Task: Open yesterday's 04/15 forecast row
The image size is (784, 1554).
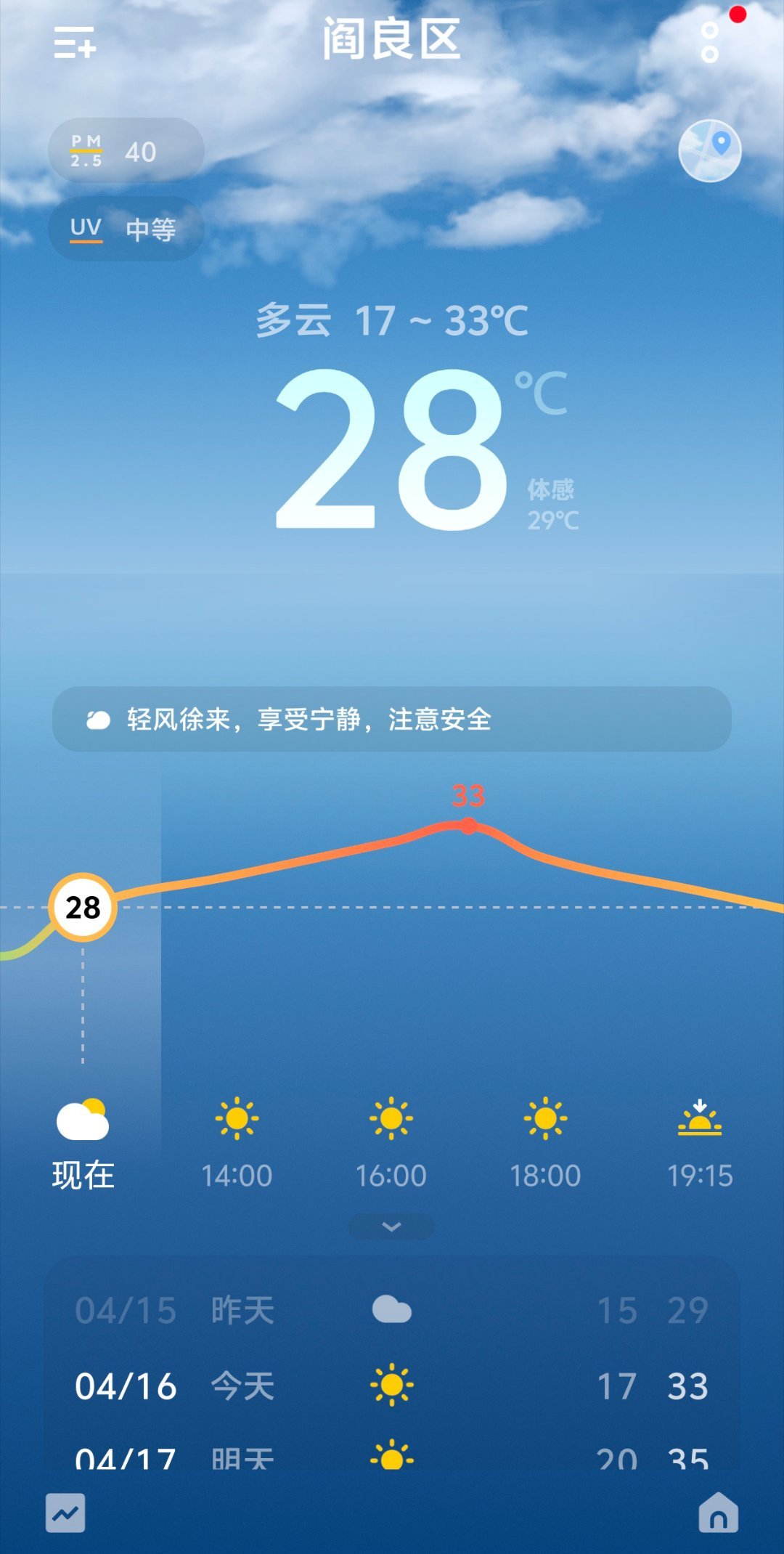Action: pyautogui.click(x=392, y=1310)
